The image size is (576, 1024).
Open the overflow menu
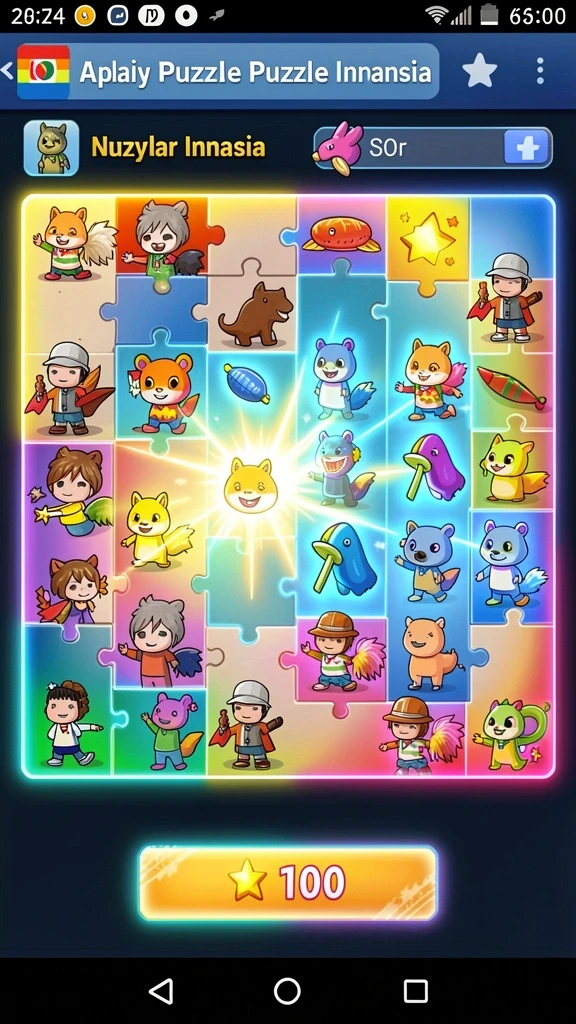point(539,71)
